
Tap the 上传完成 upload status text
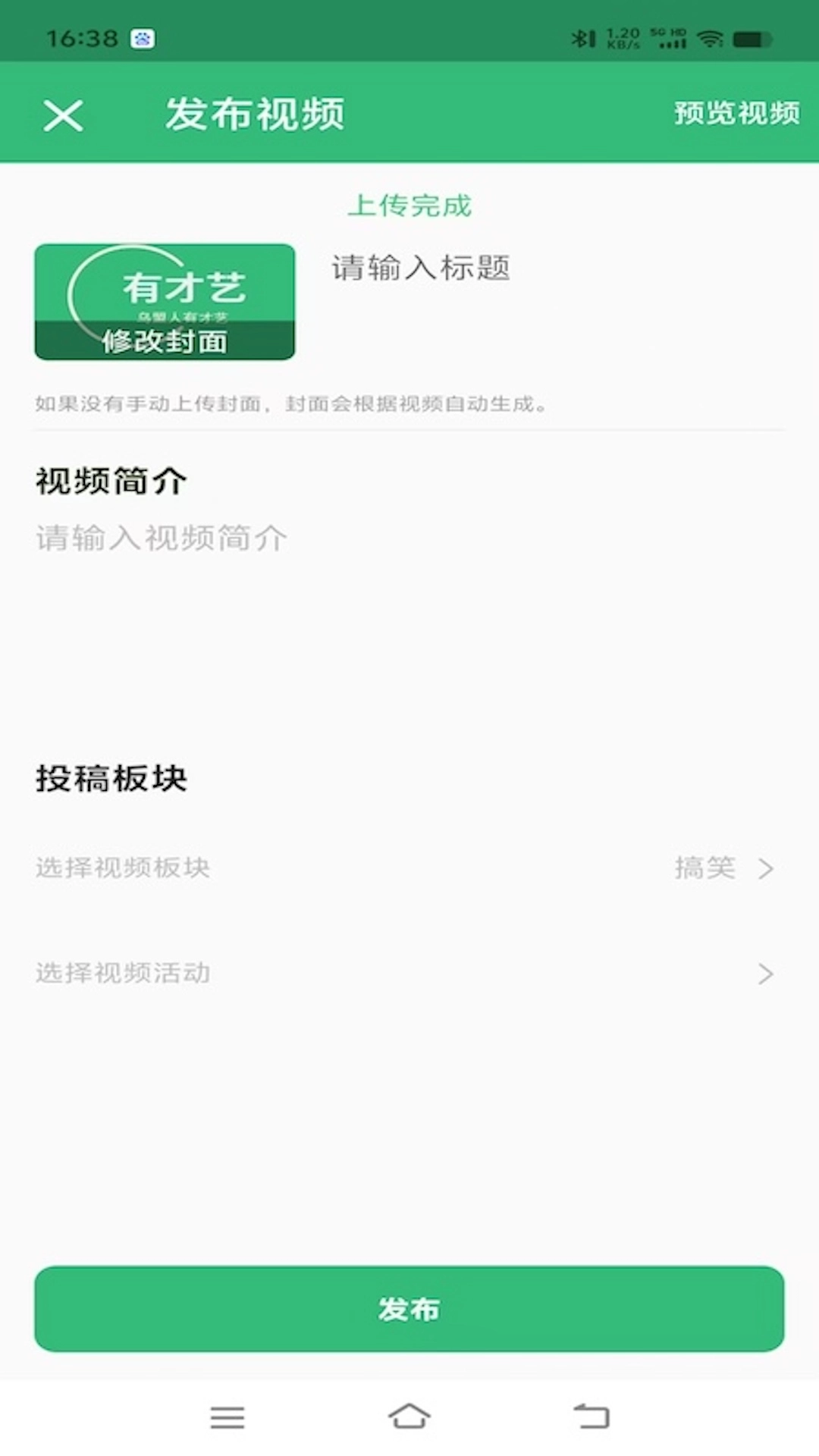point(413,205)
